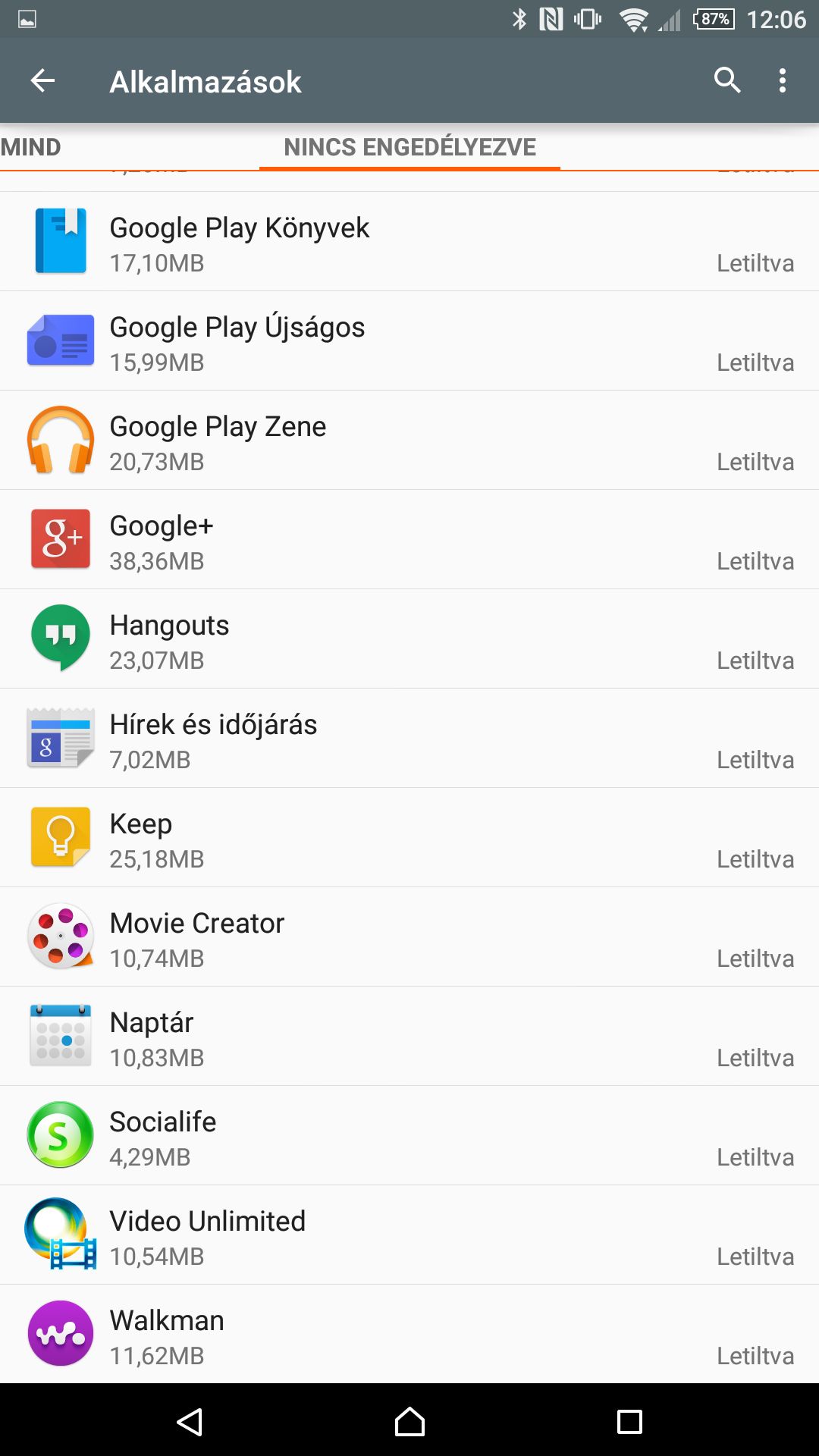This screenshot has height=1456, width=819.
Task: Open Movie Creator app info
Action: [x=409, y=937]
